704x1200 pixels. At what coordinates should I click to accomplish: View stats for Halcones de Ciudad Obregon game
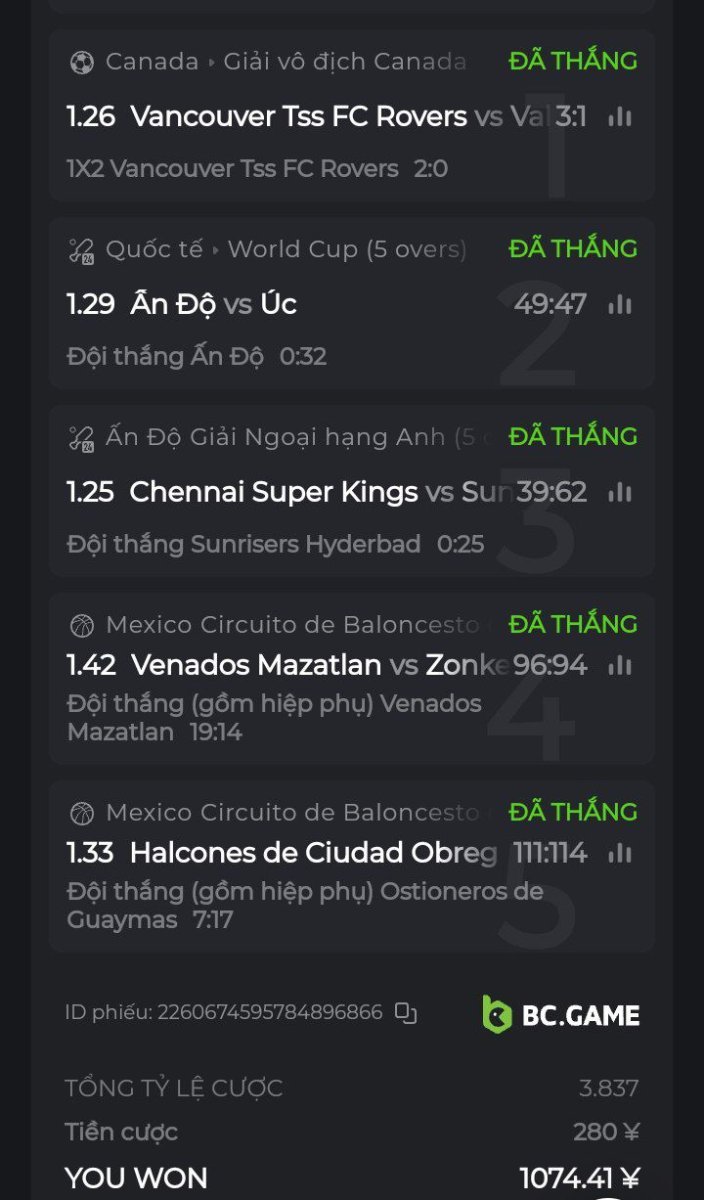[620, 853]
